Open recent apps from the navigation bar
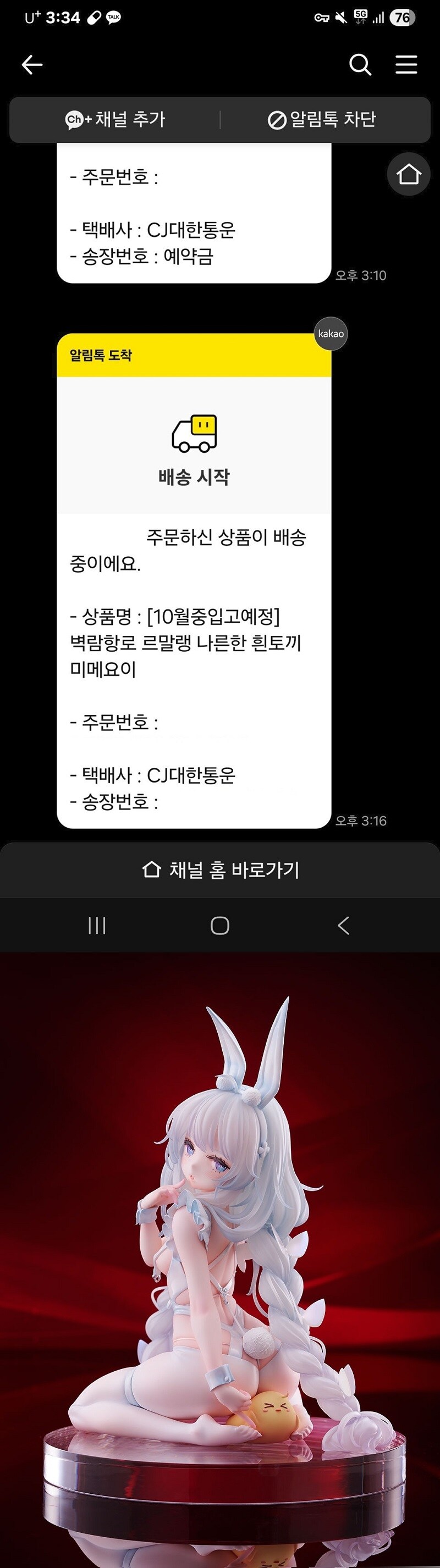 pos(97,926)
